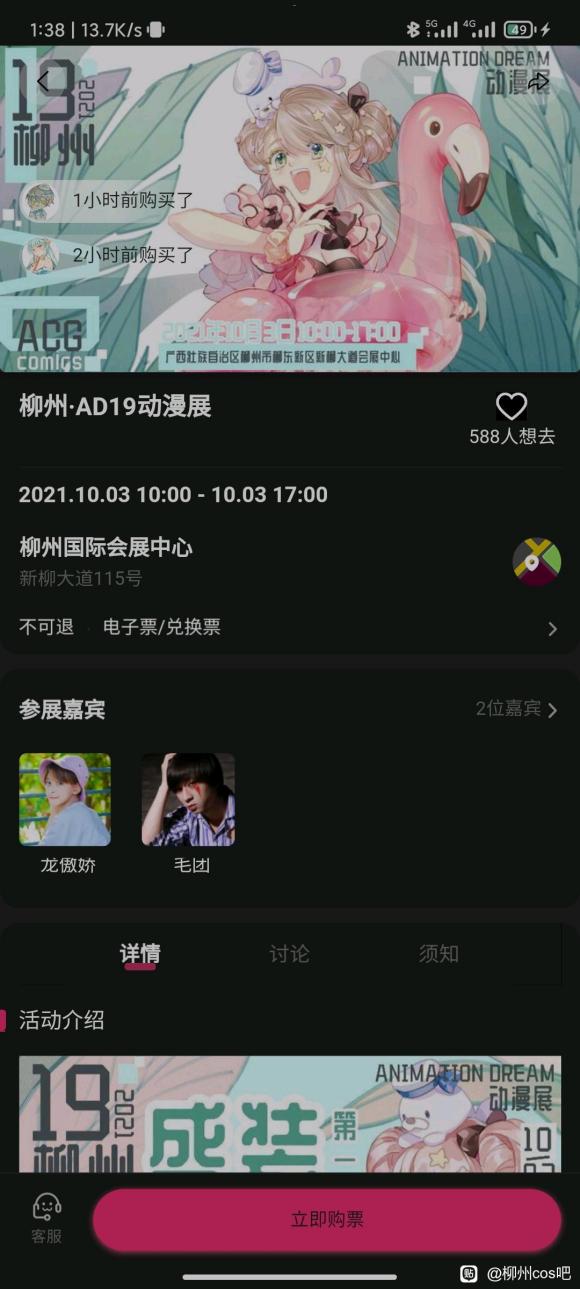Viewport: 580px width, 1289px height.
Task: Contact 客服 customer service
Action: point(46,1219)
